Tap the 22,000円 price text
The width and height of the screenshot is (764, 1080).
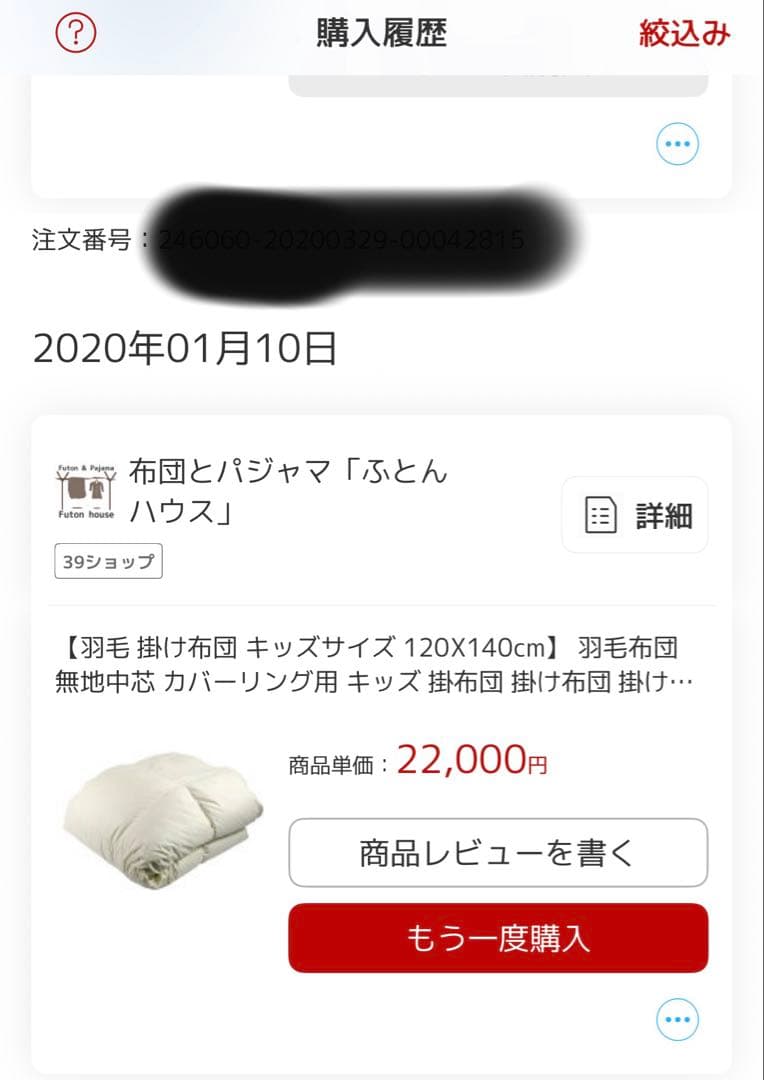point(472,763)
